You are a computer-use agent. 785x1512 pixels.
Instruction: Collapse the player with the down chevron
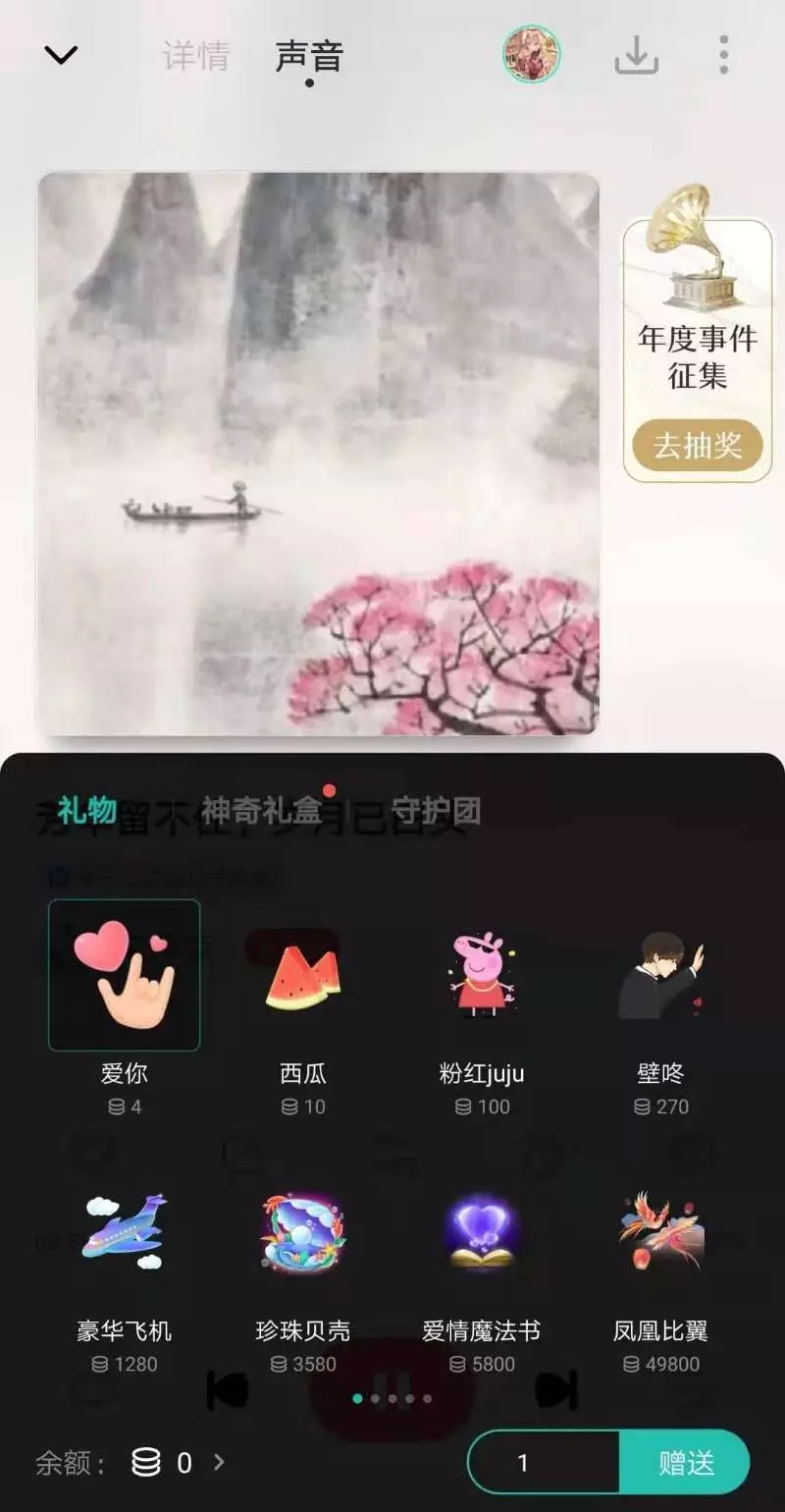pos(61,55)
